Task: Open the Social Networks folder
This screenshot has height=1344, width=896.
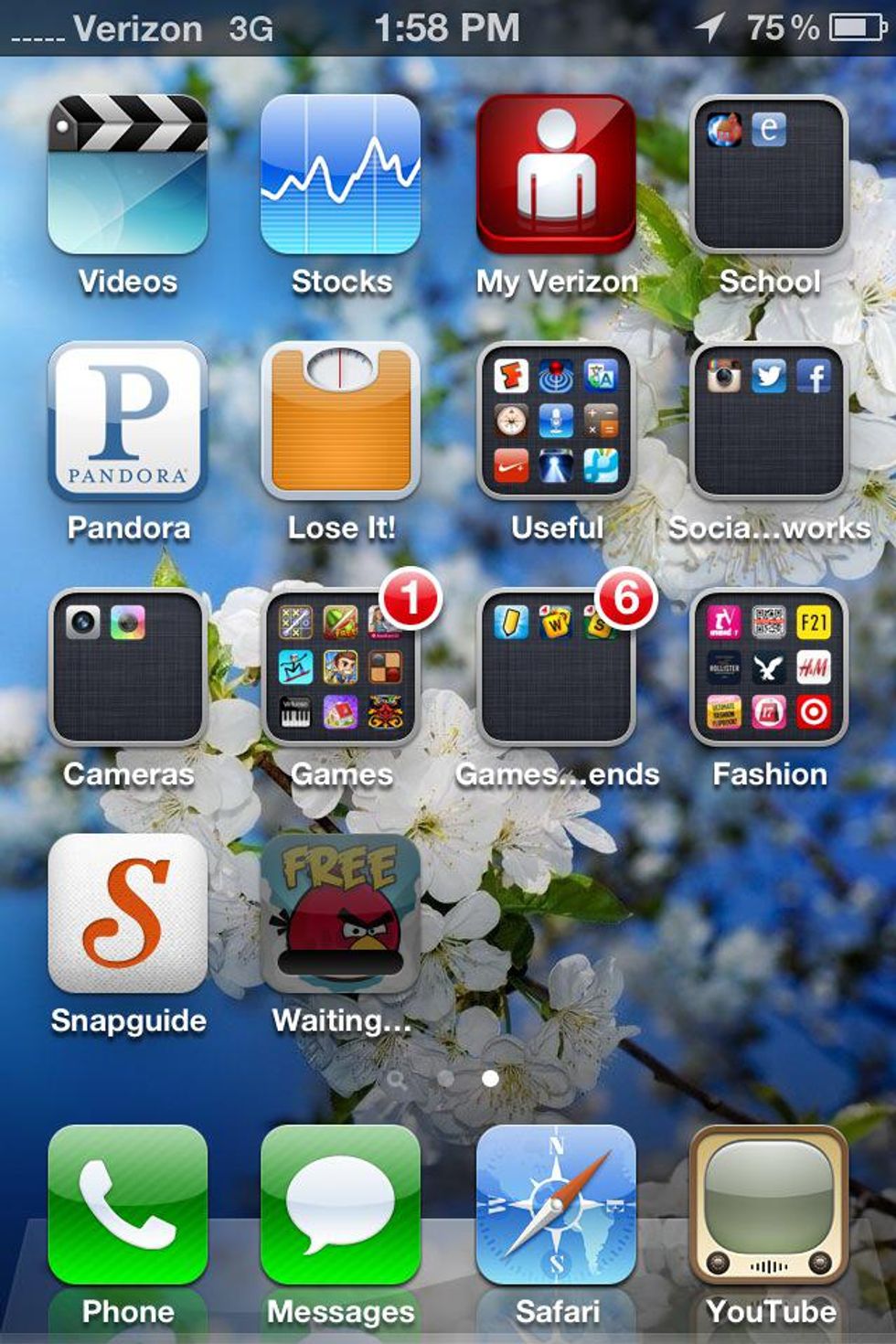Action: pos(769,421)
